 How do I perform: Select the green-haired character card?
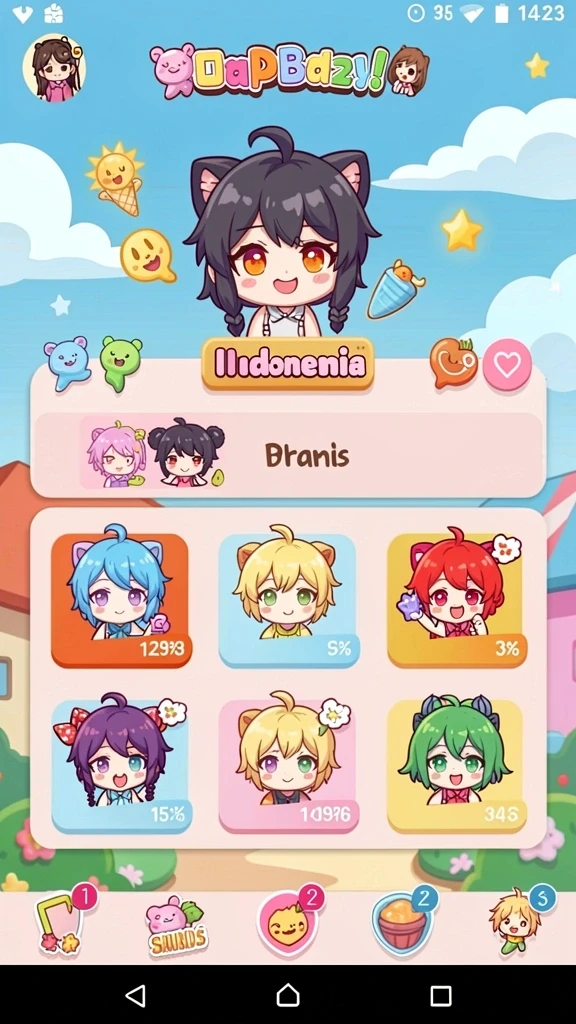pyautogui.click(x=456, y=766)
